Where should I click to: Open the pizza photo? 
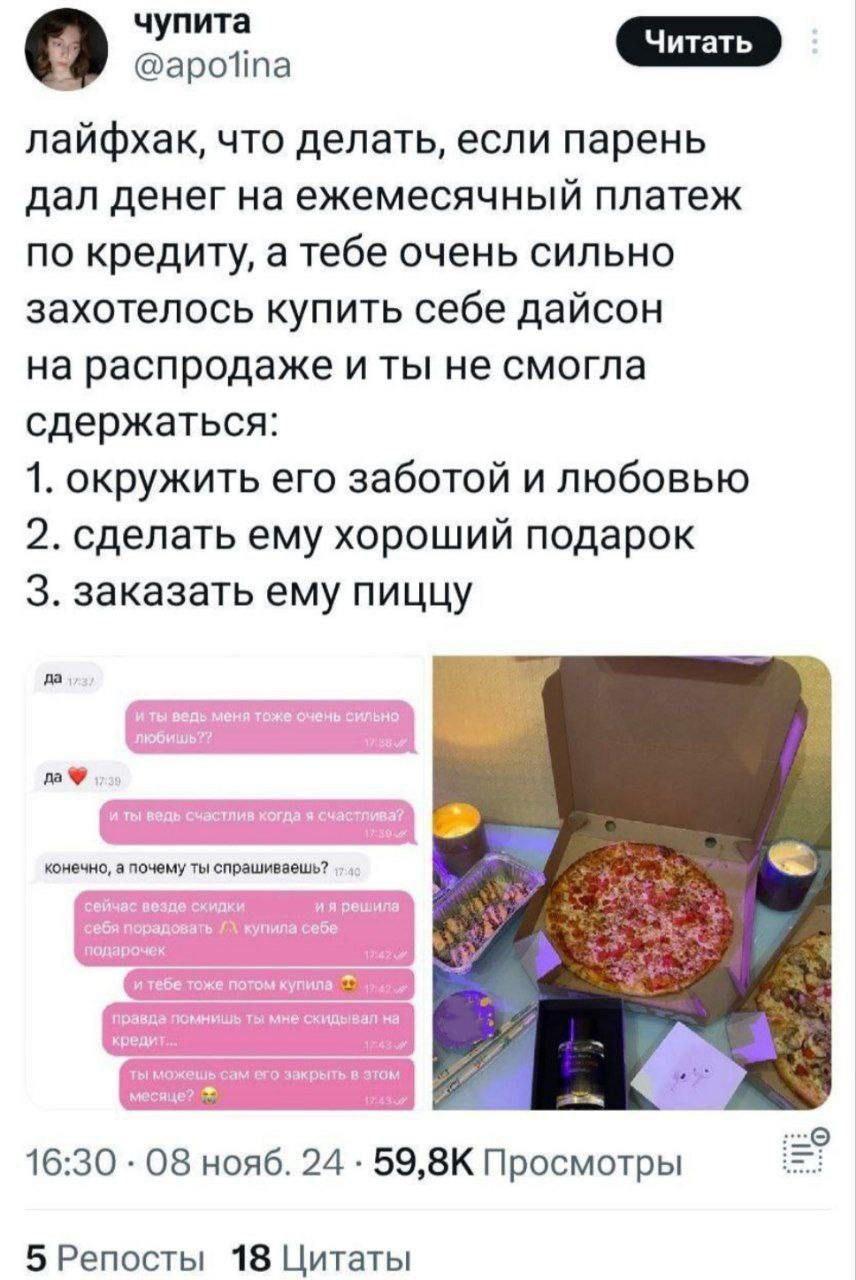[x=632, y=883]
